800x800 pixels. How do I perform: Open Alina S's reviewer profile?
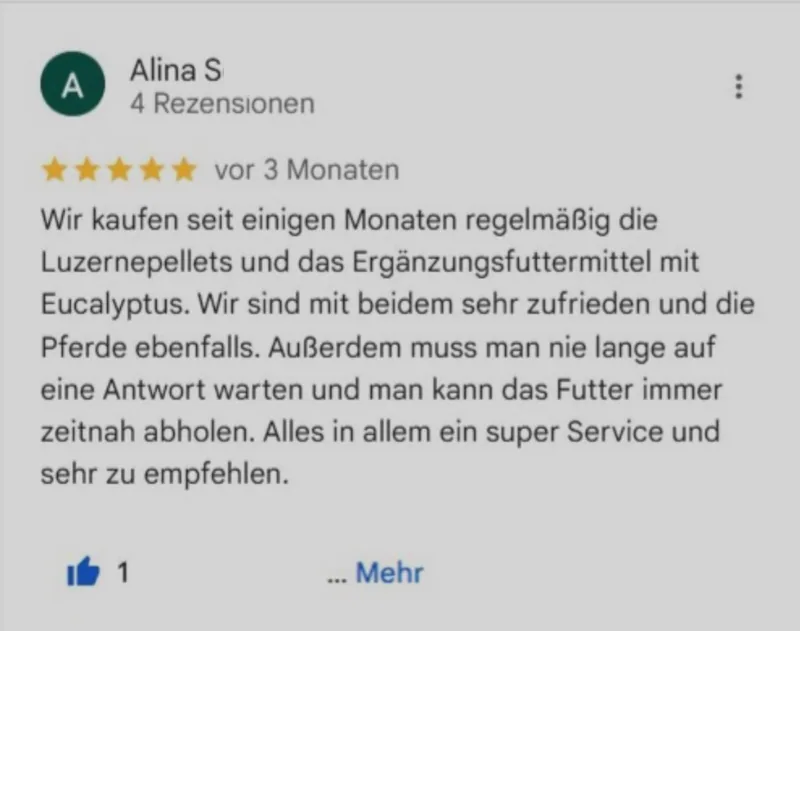175,71
